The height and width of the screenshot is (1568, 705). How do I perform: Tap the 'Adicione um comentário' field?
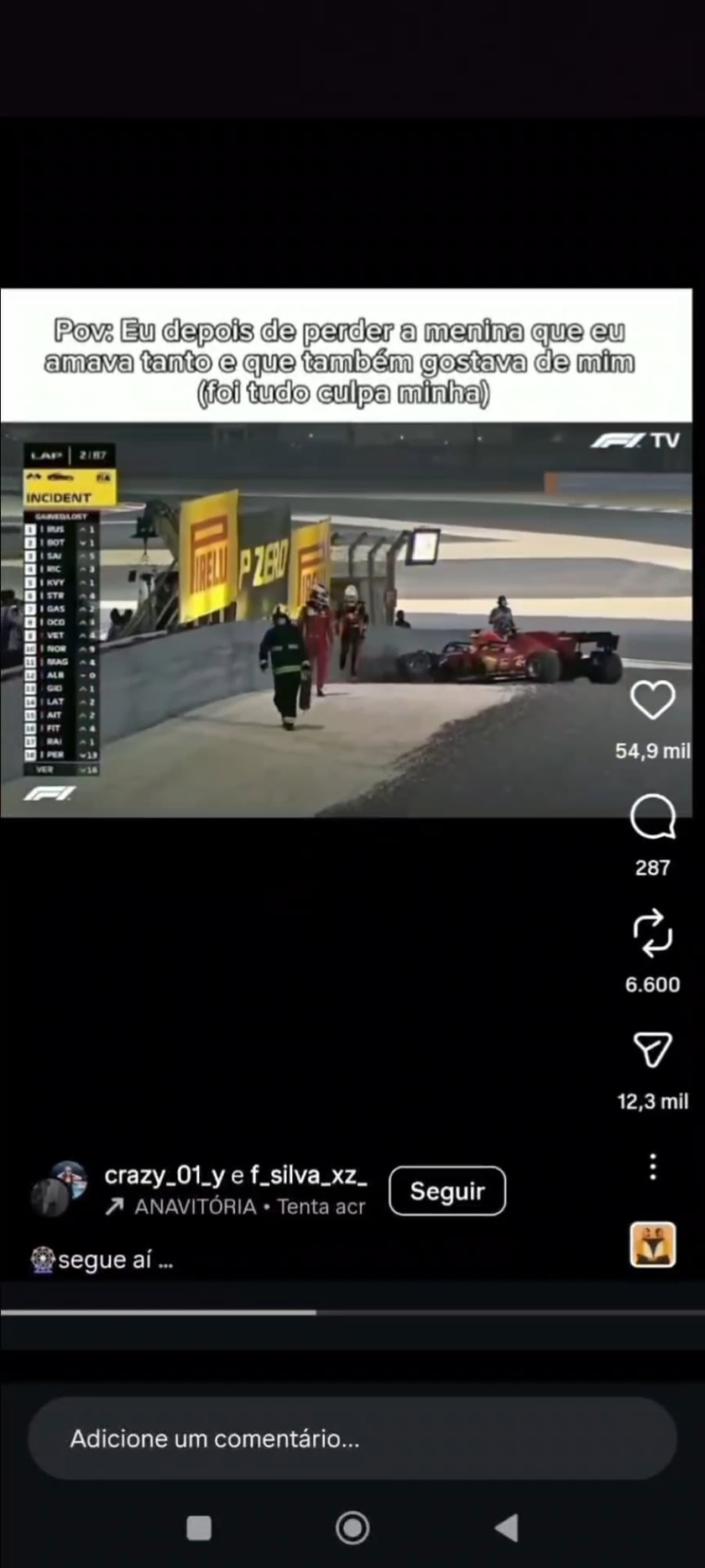click(x=352, y=1439)
